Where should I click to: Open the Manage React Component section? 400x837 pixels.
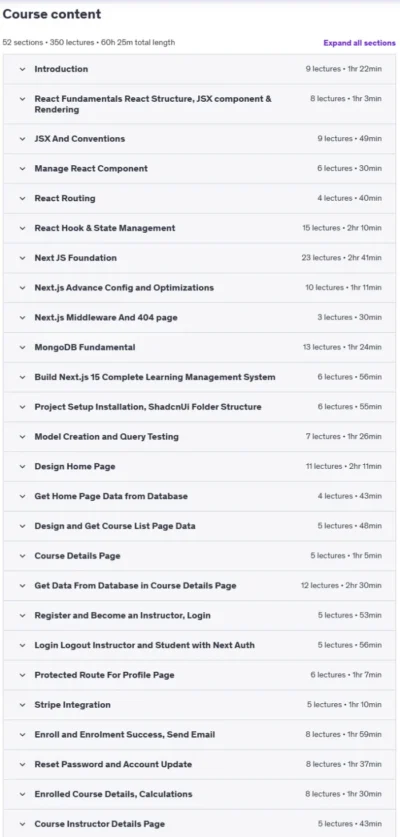pyautogui.click(x=199, y=169)
